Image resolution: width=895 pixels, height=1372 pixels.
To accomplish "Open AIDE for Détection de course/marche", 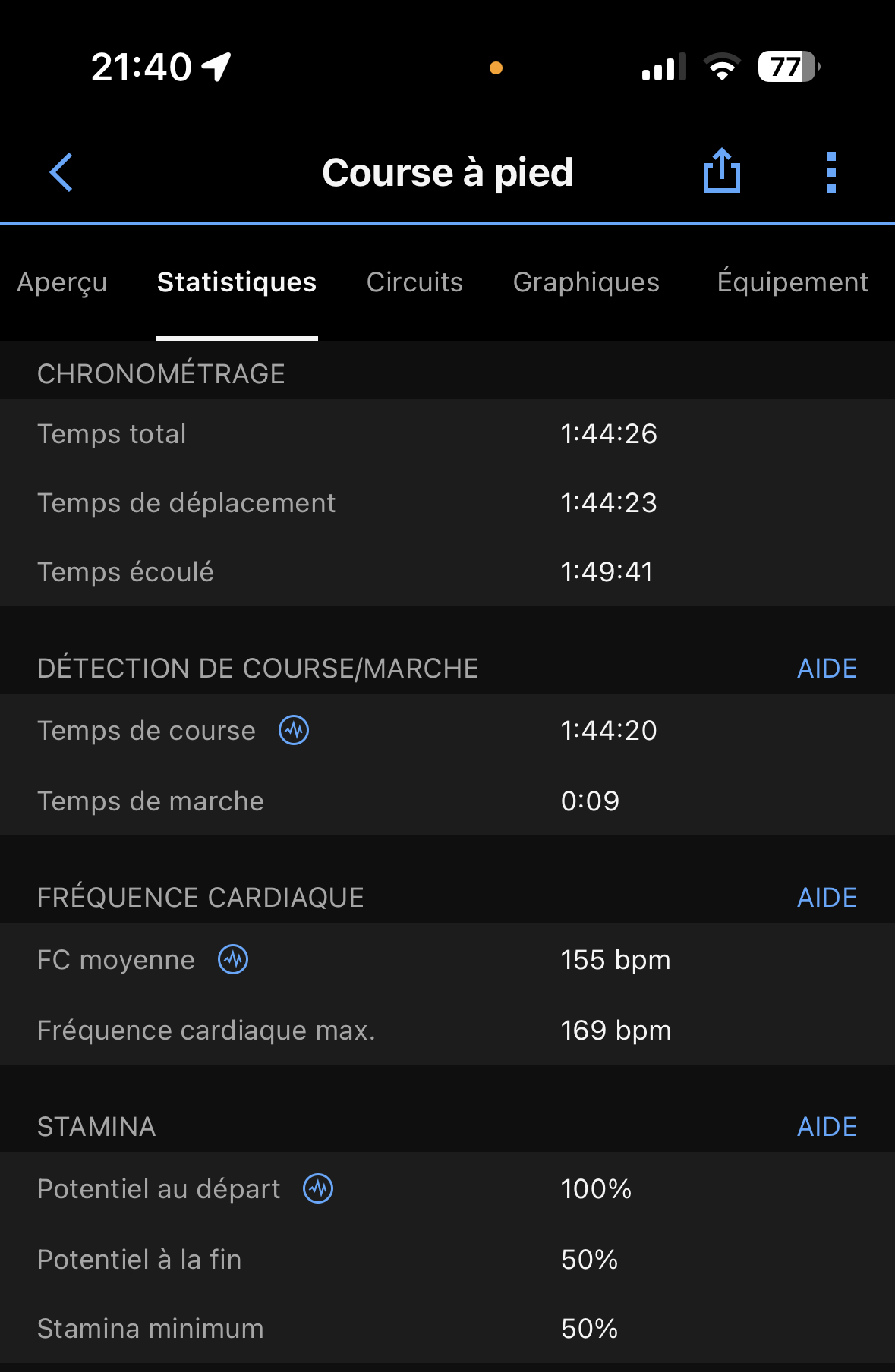I will tap(827, 669).
